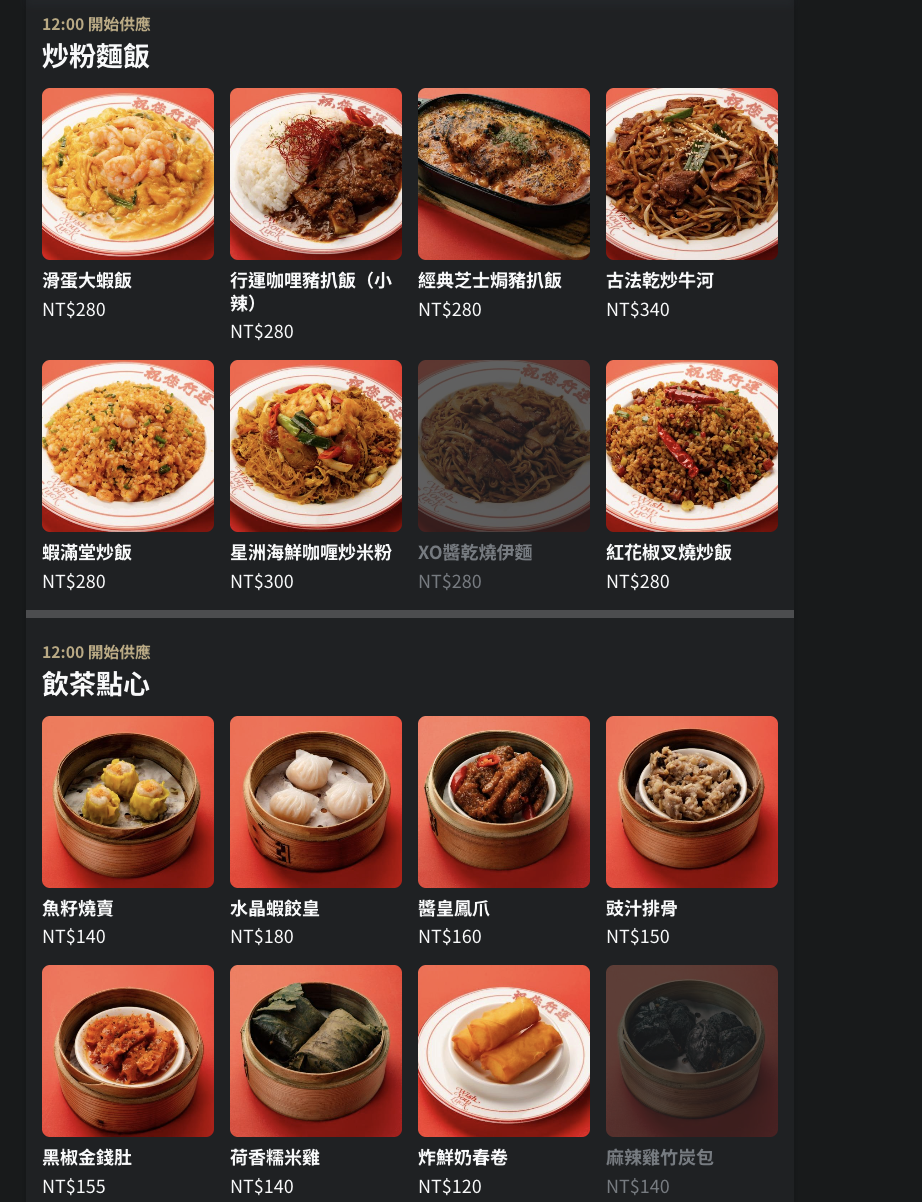
Task: Select the 炸鮮奶春卷 photo
Action: [503, 1050]
